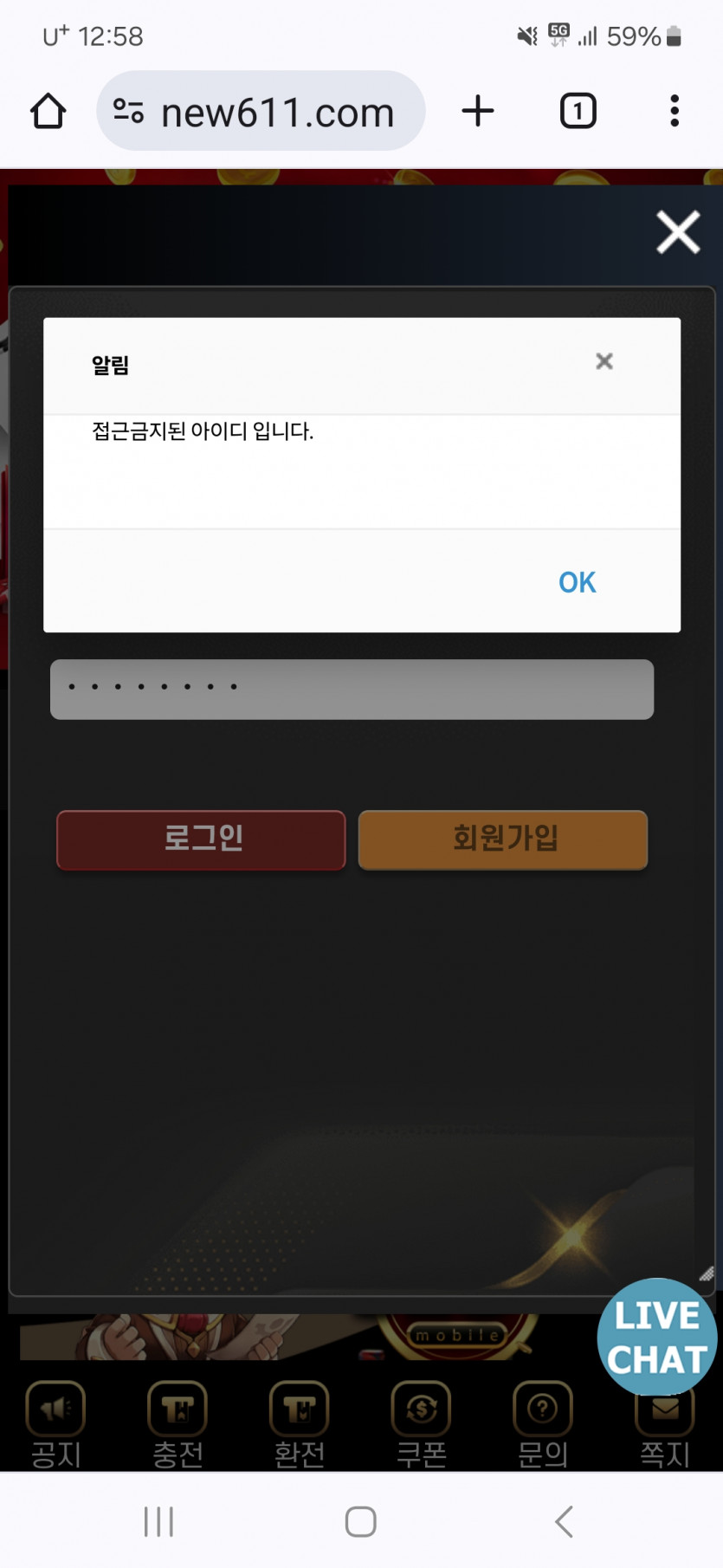Tap the 로그인 button
This screenshot has width=723, height=1568.
pyautogui.click(x=201, y=839)
